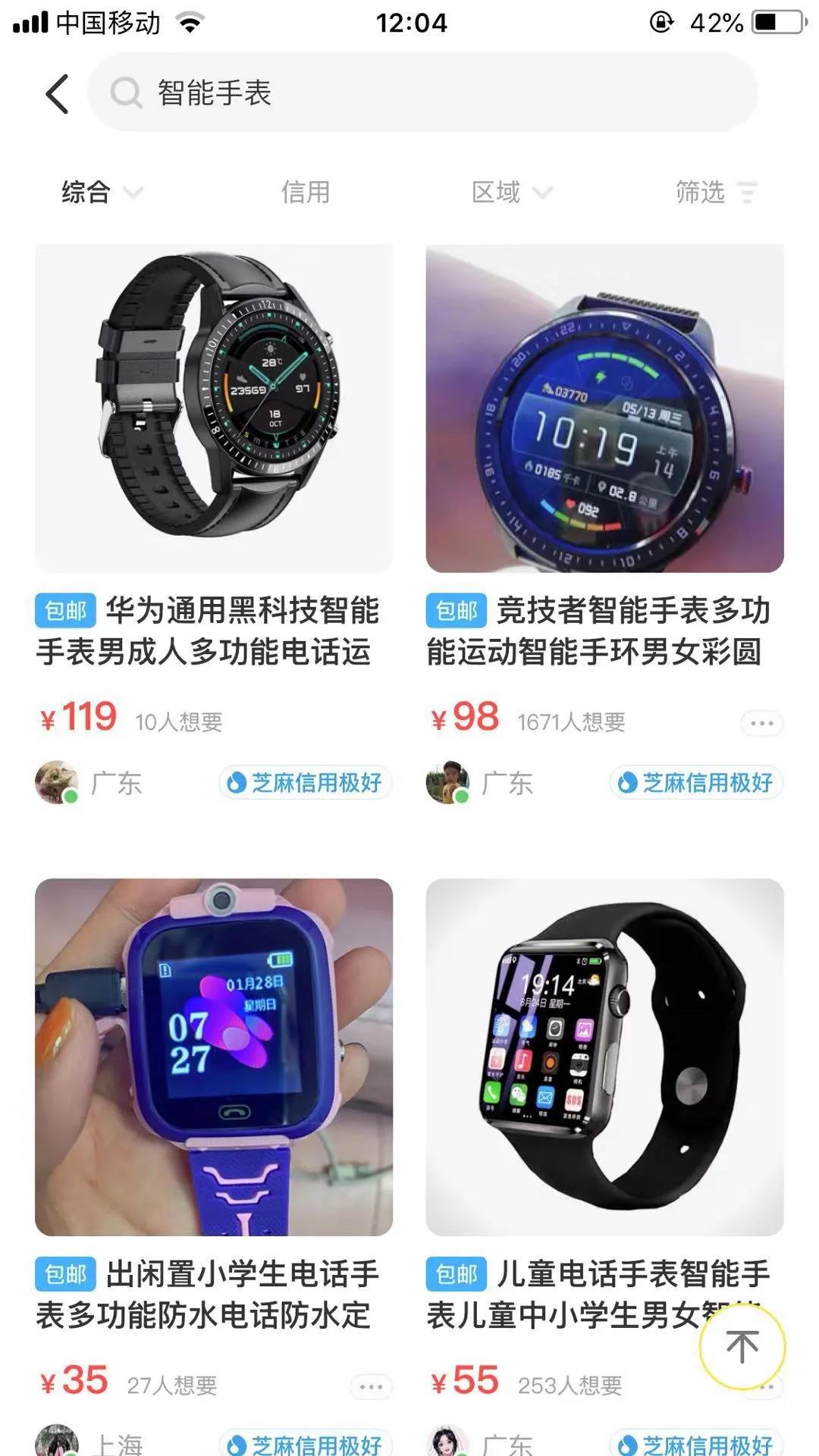Viewport: 819px width, 1456px height.
Task: Jump back to top of results
Action: point(742,1346)
